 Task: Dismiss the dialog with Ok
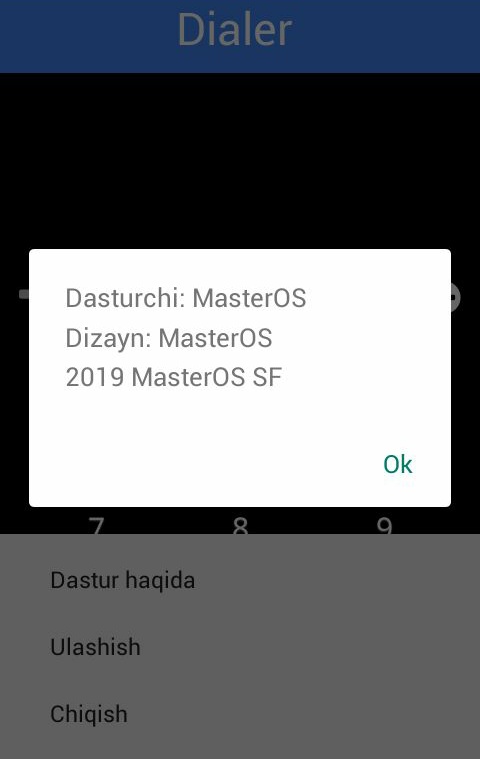click(397, 464)
